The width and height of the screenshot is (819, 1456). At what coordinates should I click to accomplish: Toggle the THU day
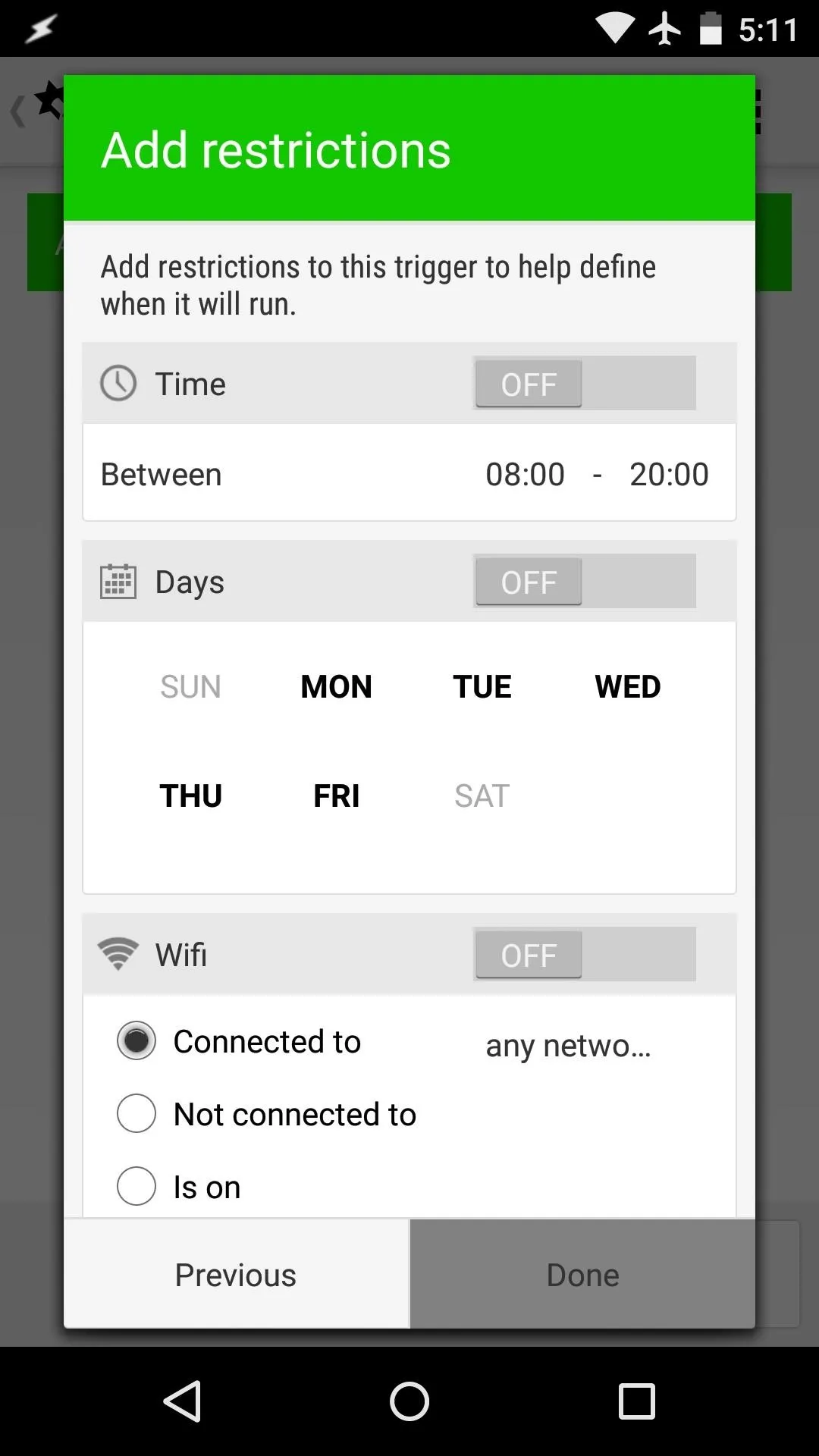coord(190,796)
